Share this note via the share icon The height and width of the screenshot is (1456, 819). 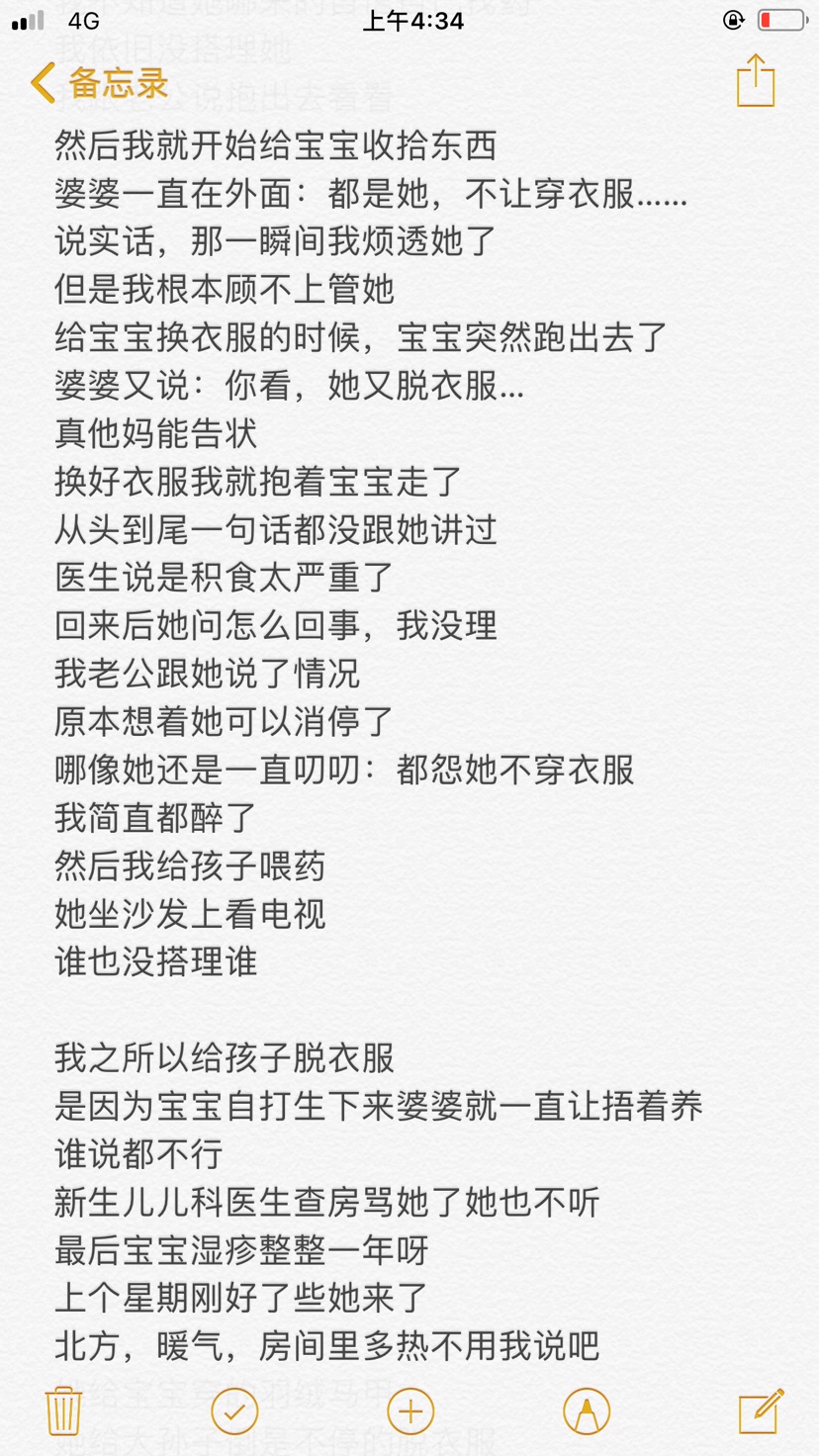[x=756, y=80]
